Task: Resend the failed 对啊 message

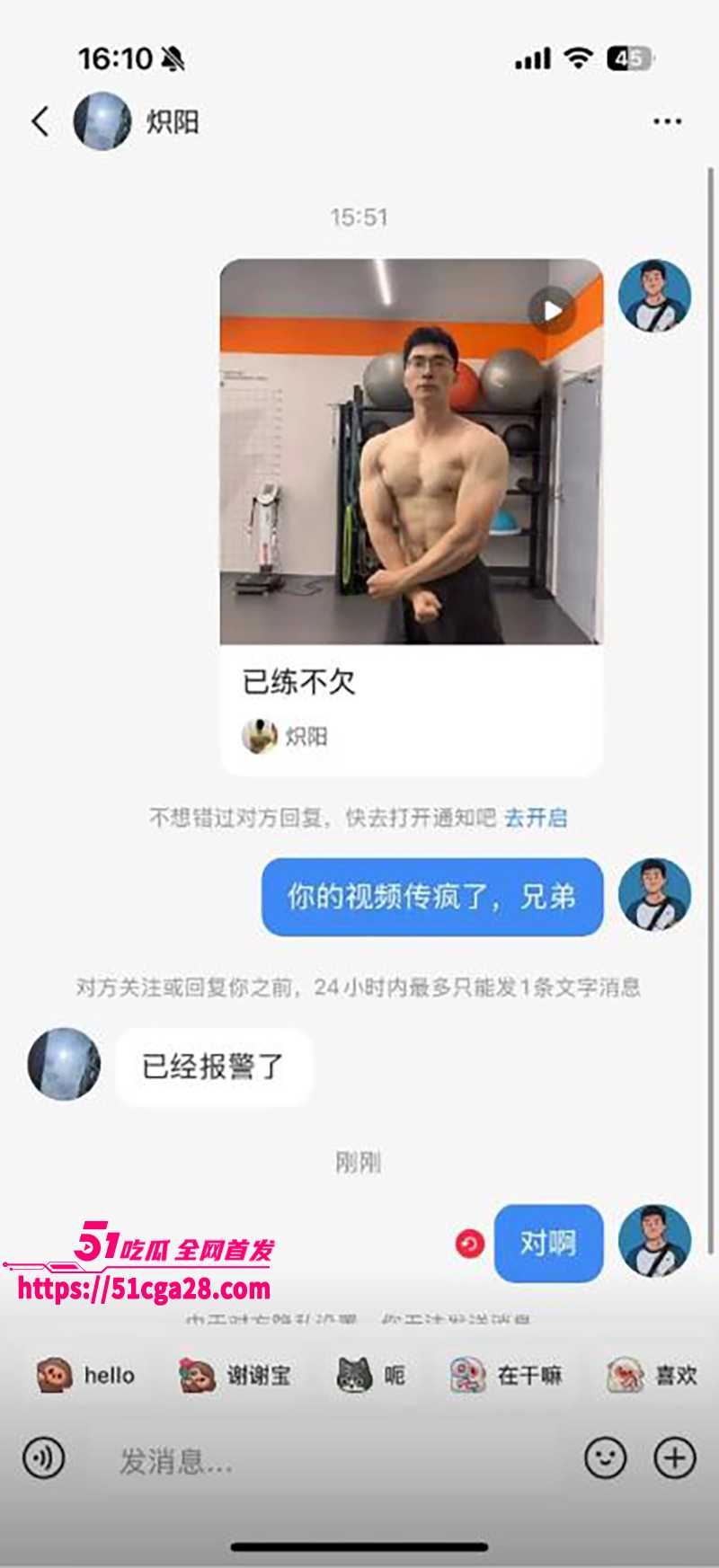Action: point(470,1244)
